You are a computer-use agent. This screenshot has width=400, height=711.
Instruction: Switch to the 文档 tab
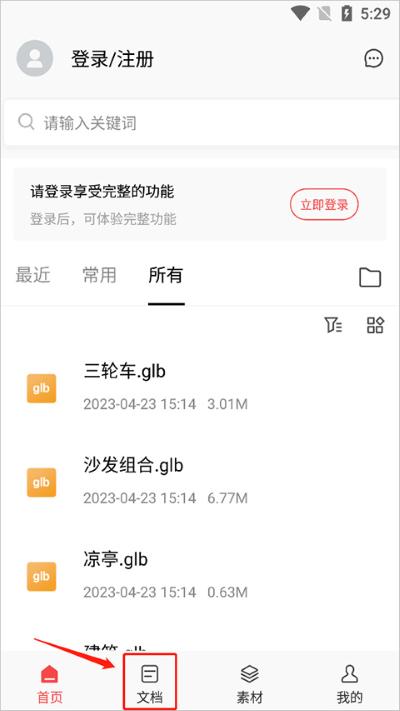[x=150, y=683]
